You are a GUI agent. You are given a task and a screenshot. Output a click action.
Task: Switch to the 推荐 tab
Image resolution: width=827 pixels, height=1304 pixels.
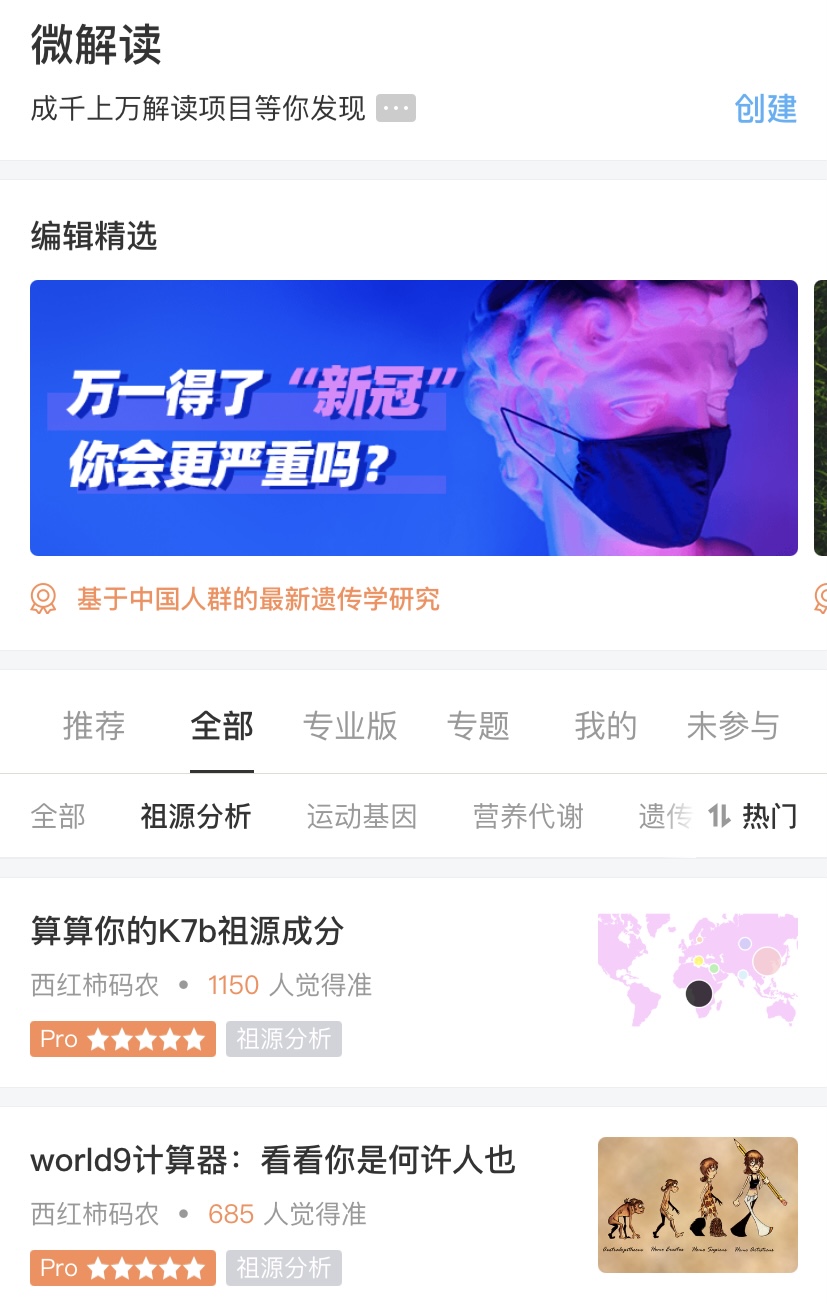(94, 726)
